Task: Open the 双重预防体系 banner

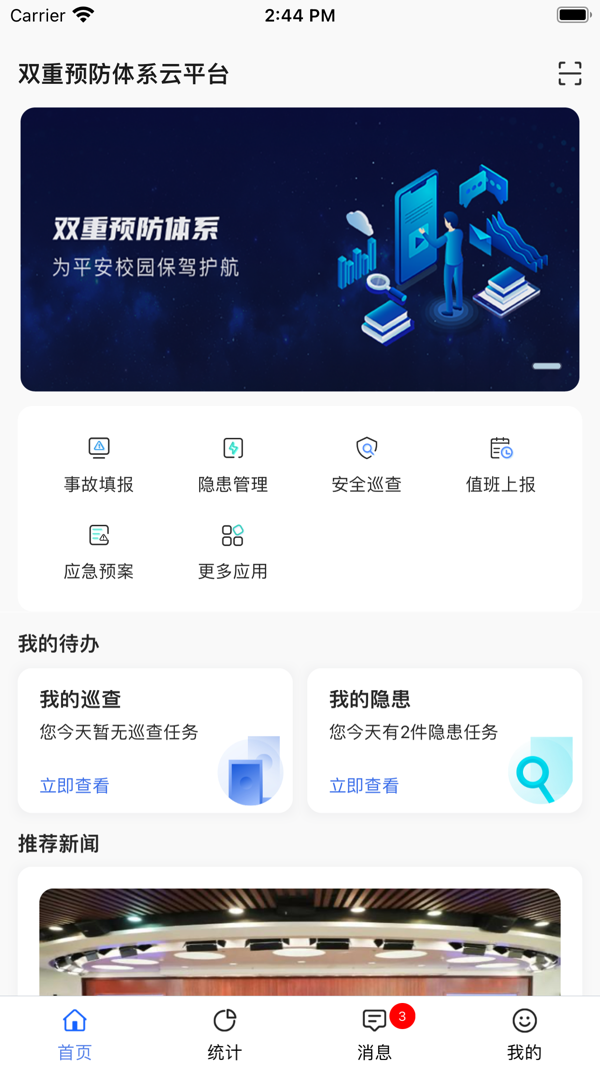Action: tap(300, 249)
